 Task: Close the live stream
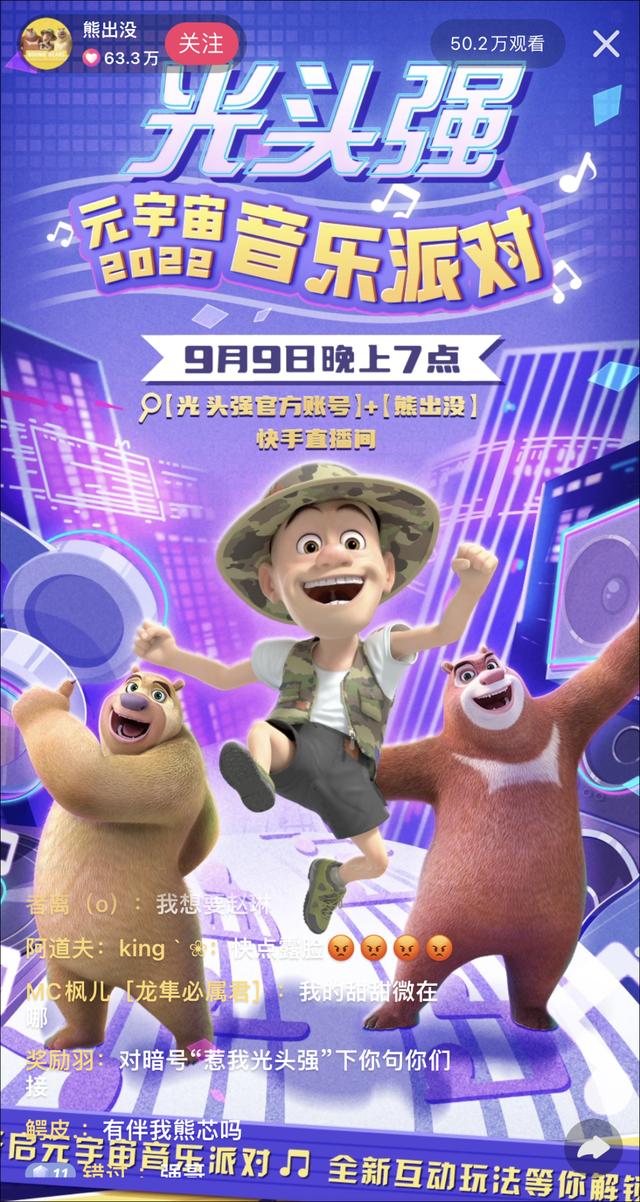[606, 44]
